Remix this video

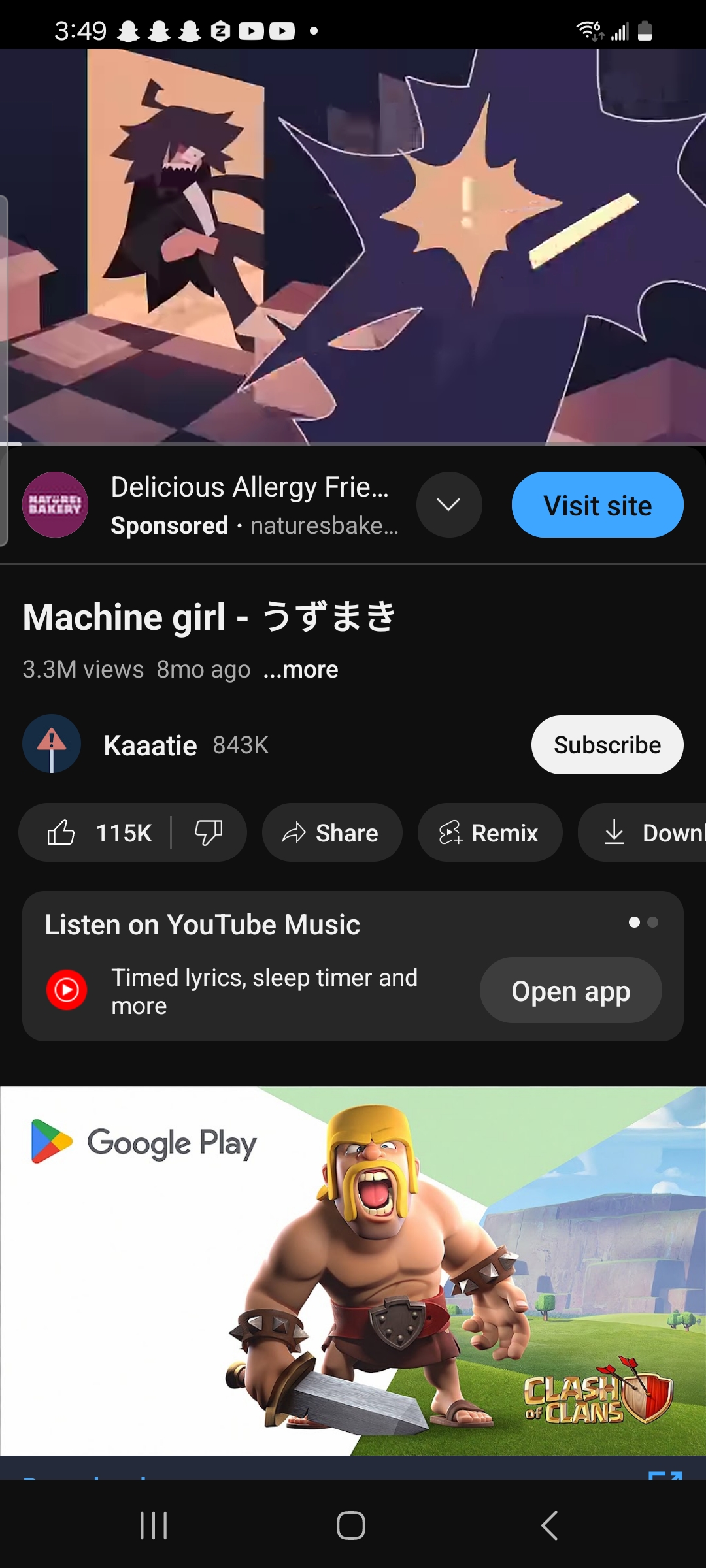click(x=490, y=833)
